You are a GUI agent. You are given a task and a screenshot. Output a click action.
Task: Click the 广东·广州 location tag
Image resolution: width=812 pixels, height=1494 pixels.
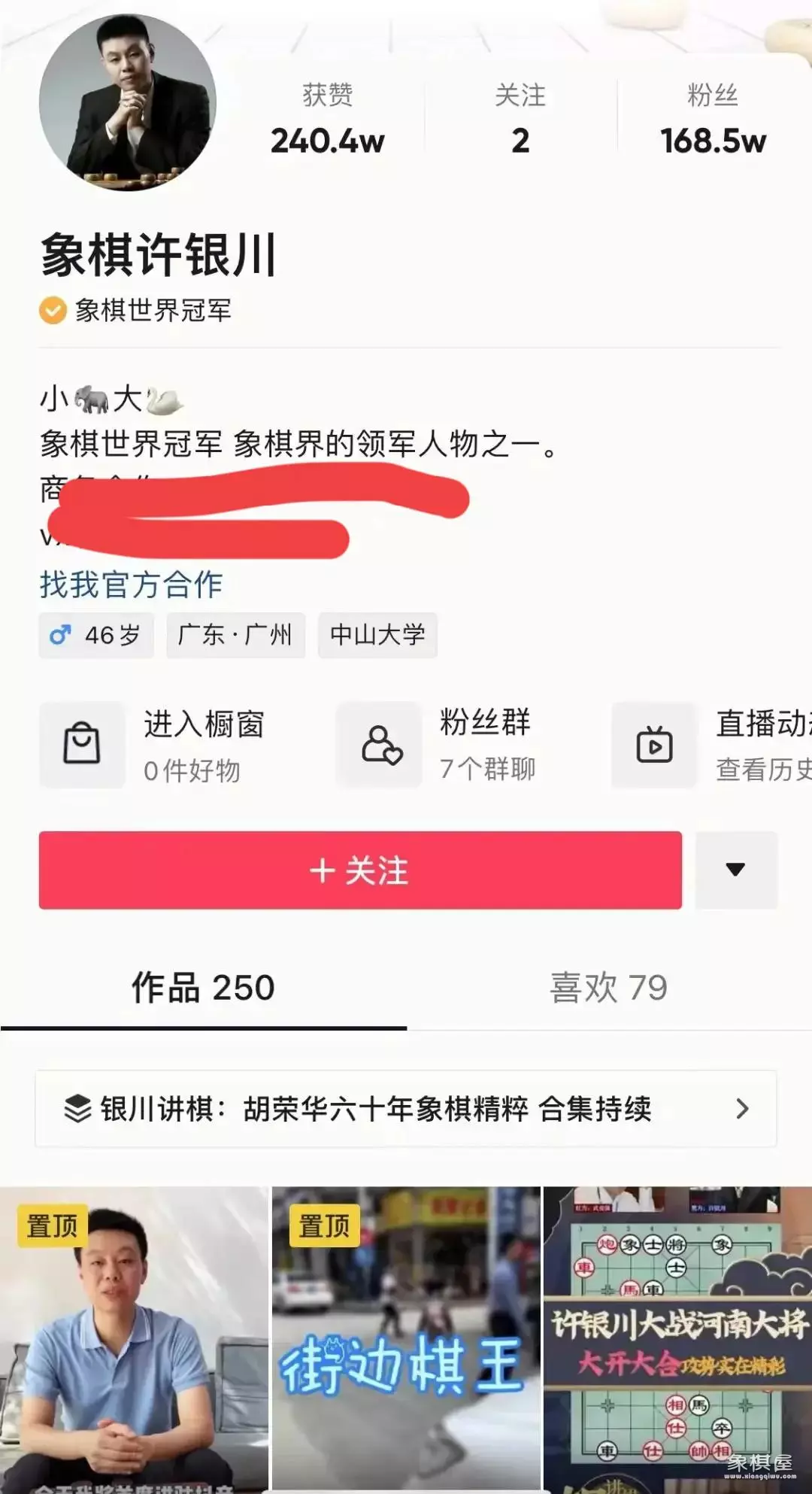tap(235, 636)
